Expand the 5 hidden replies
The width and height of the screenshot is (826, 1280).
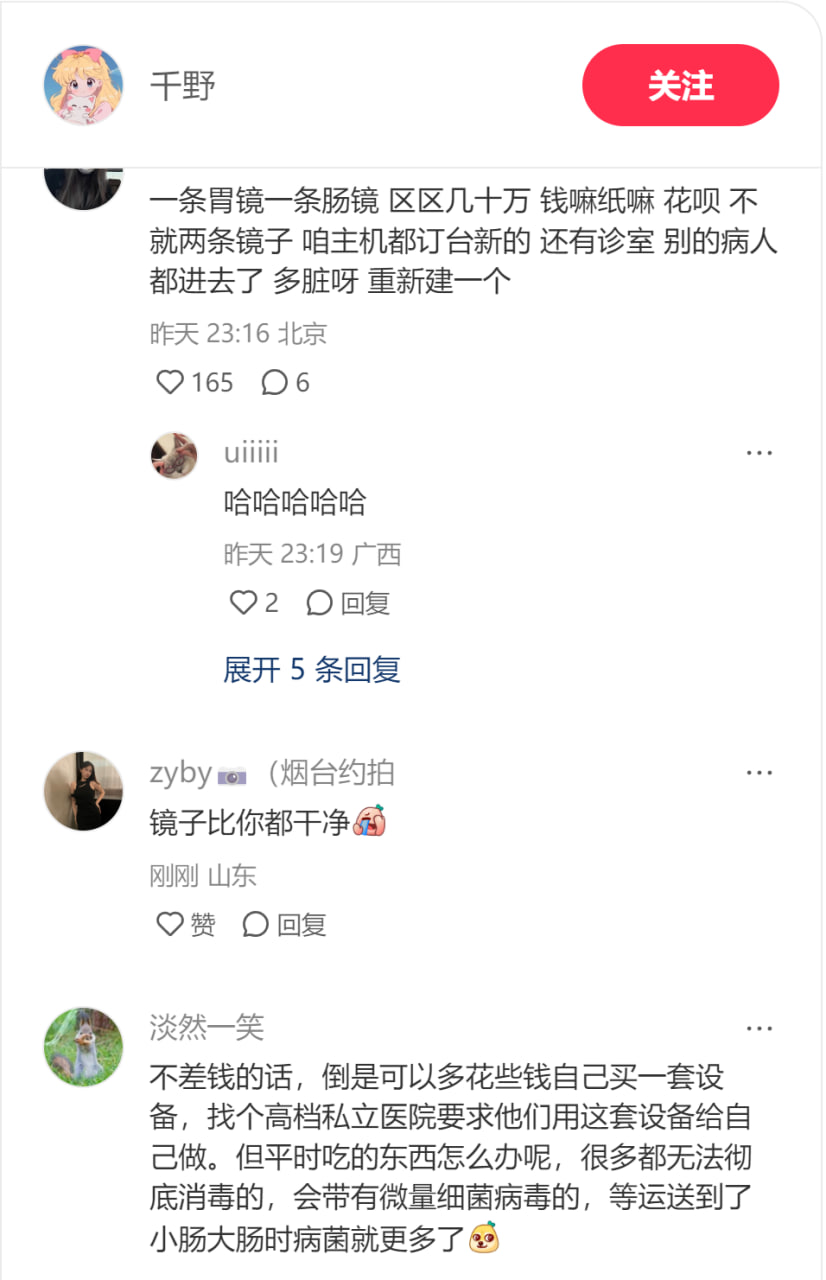[310, 670]
